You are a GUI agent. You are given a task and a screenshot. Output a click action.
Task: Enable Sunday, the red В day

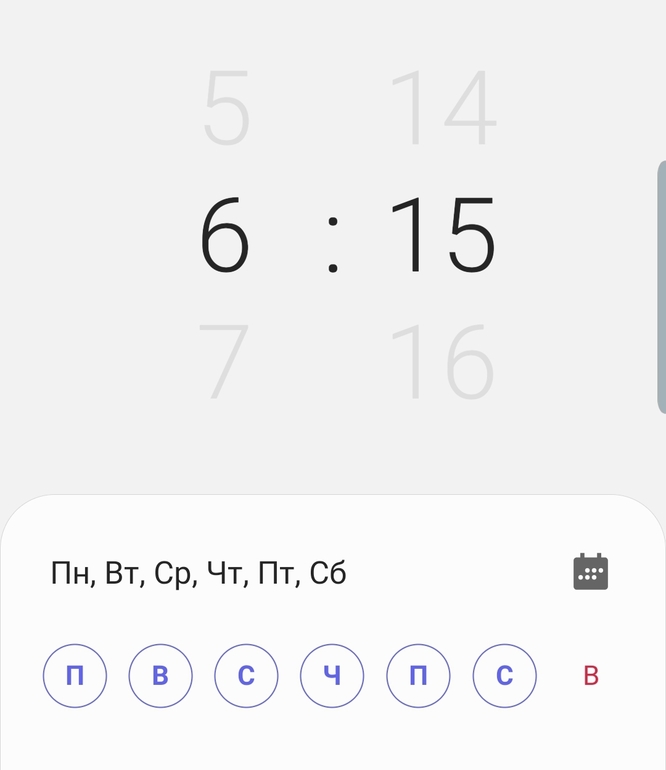click(590, 676)
